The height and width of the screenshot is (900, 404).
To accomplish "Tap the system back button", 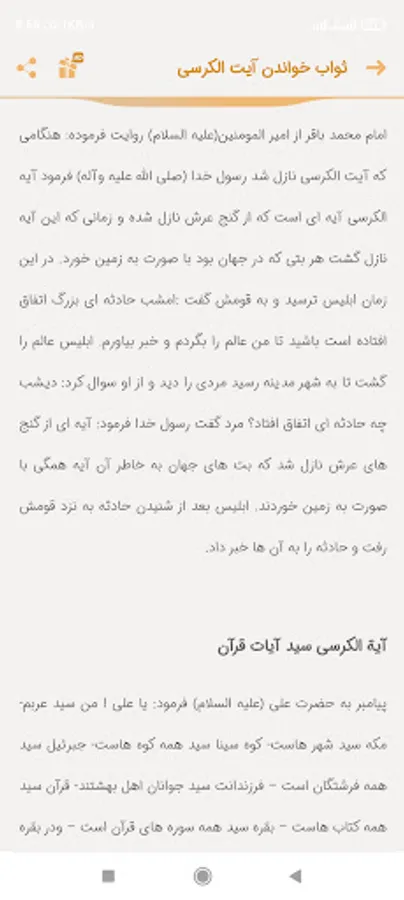I will point(296,876).
